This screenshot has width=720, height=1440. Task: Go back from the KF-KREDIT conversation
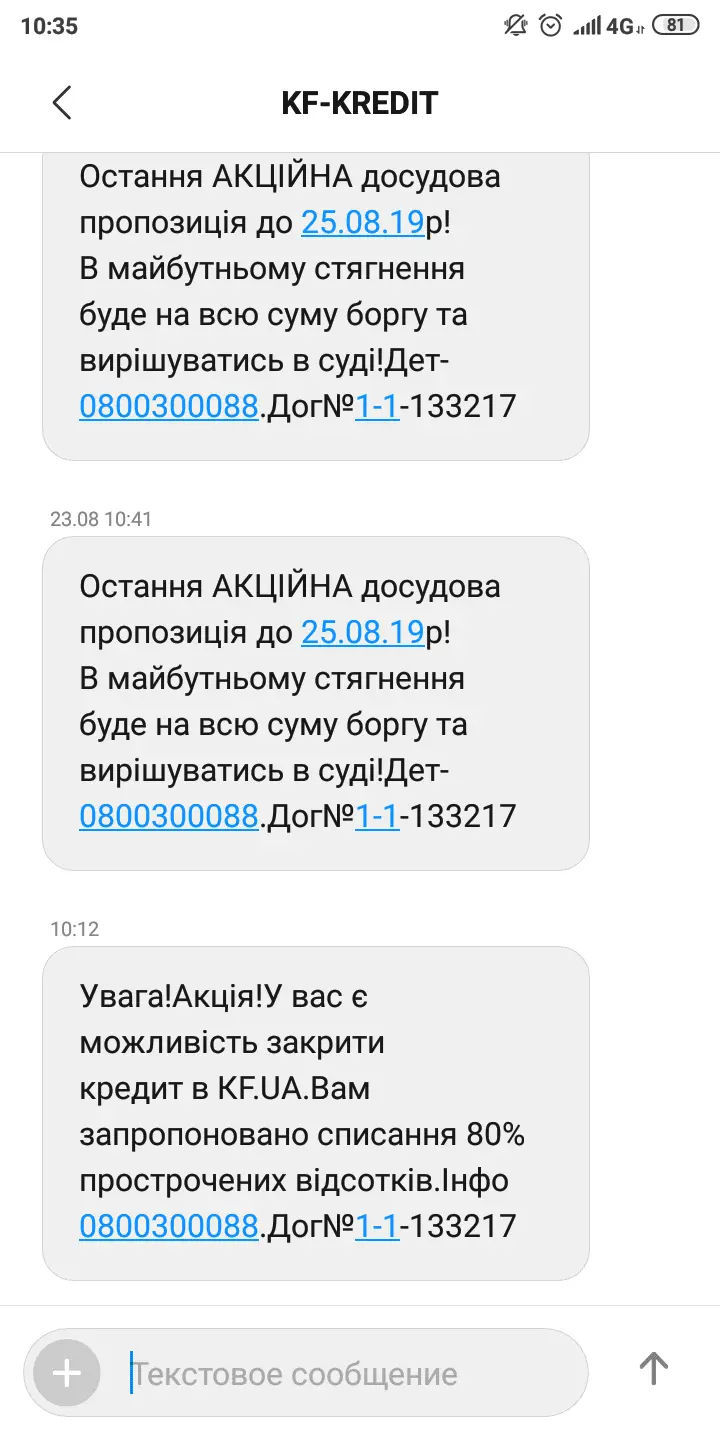pyautogui.click(x=62, y=103)
